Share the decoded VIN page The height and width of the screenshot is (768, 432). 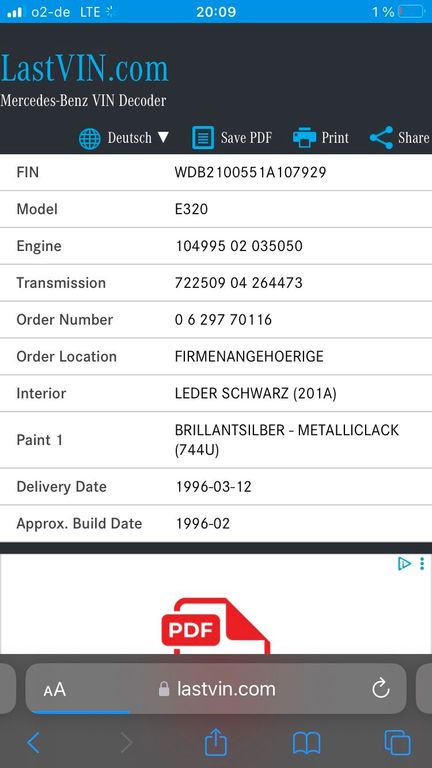tap(400, 138)
